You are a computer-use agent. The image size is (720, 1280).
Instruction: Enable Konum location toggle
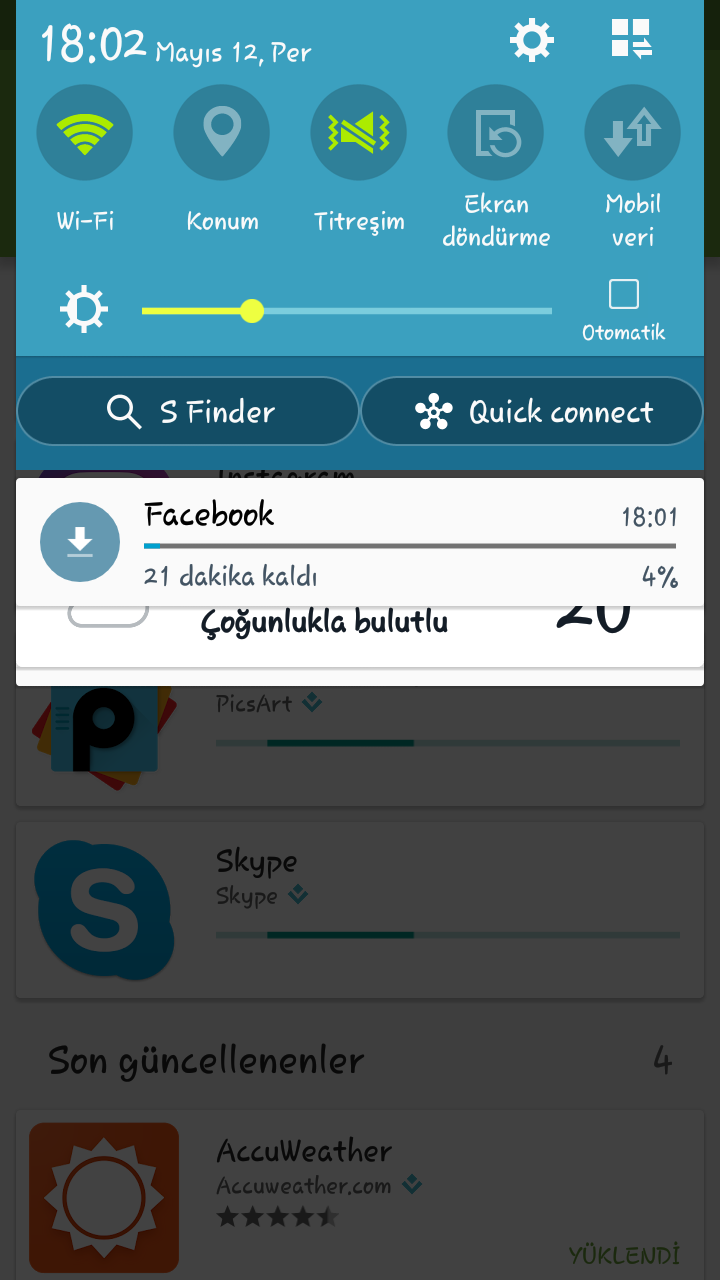[x=222, y=133]
